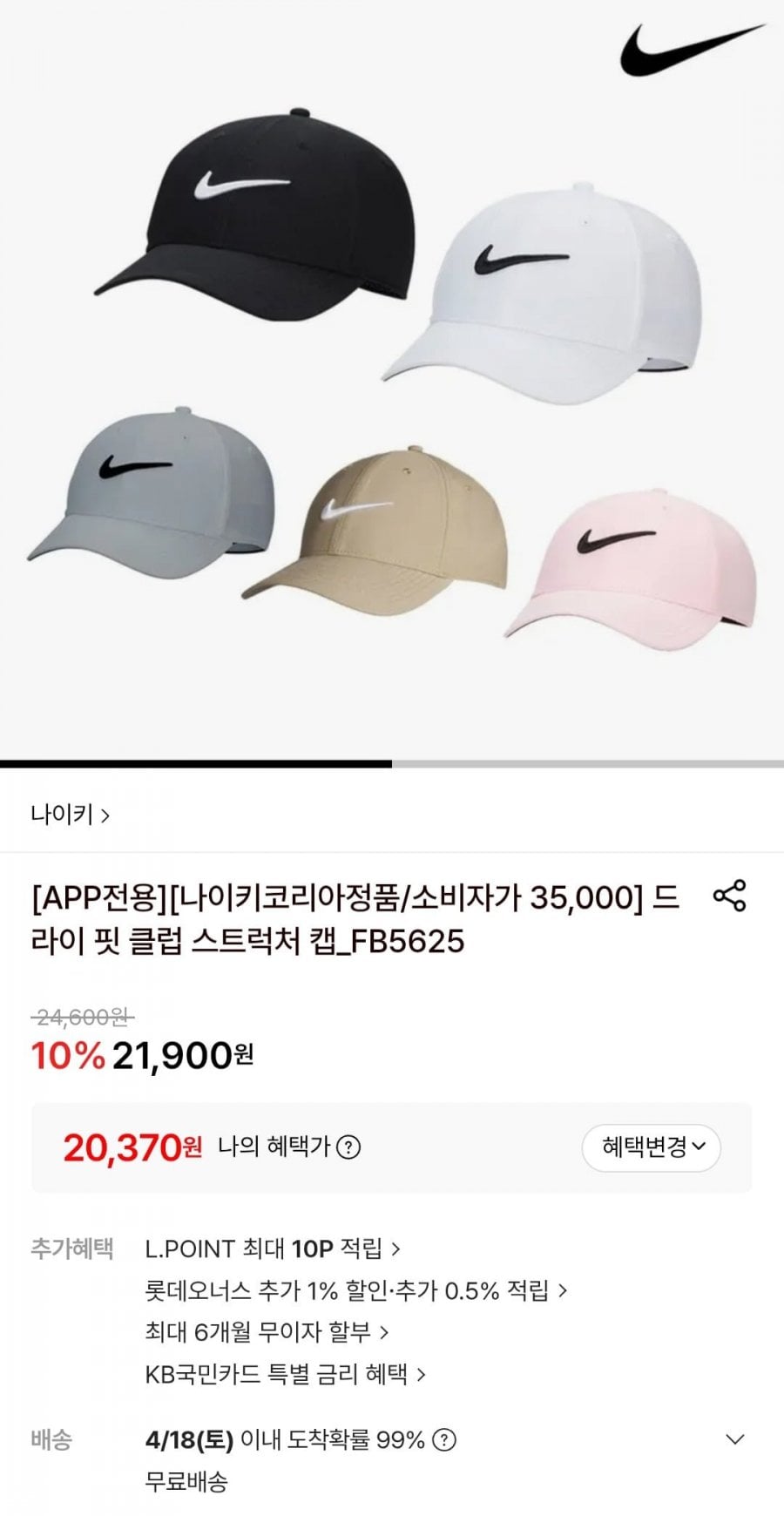Show help for 도착확률 99%
Image resolution: width=784 pixels, height=1516 pixels.
[444, 1439]
